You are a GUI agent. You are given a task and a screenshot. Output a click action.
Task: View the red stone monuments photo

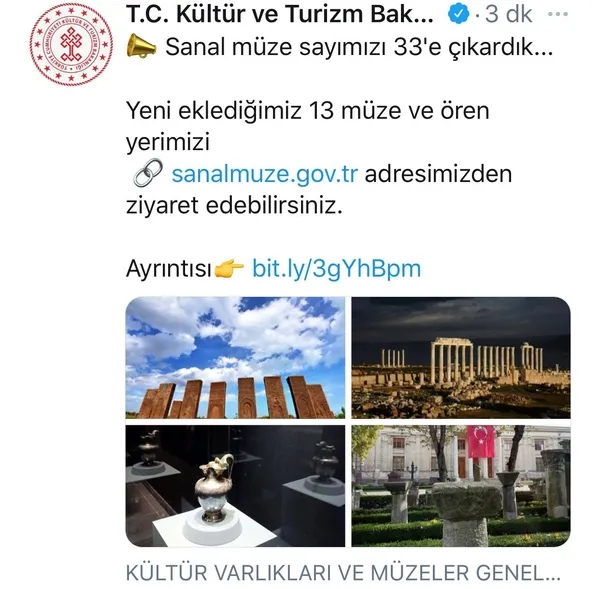point(235,357)
